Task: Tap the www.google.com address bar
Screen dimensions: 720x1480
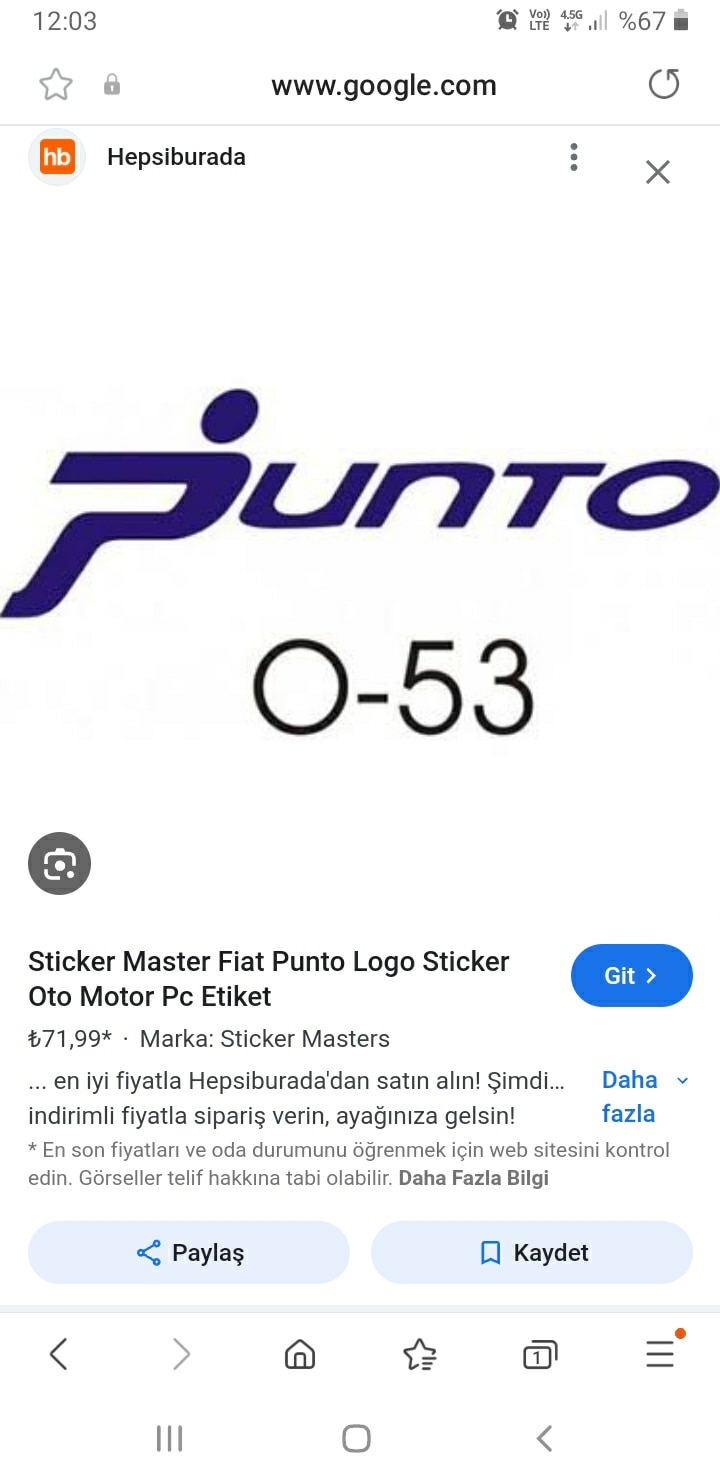Action: click(383, 86)
